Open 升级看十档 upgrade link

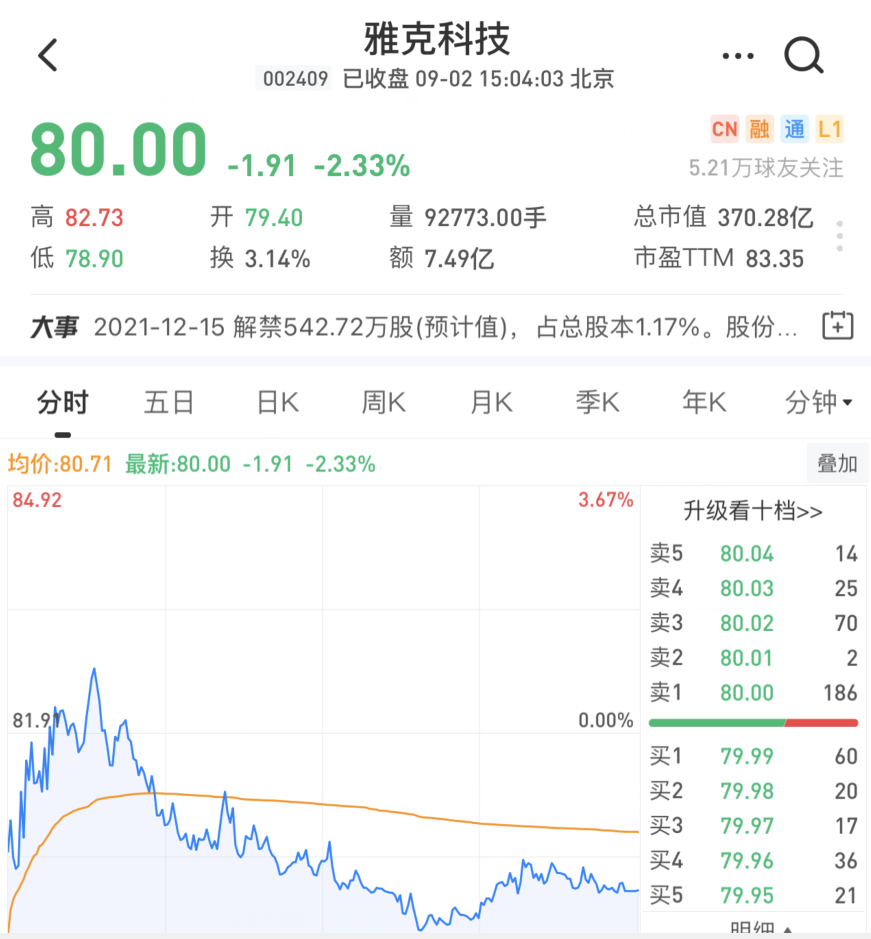click(x=752, y=511)
